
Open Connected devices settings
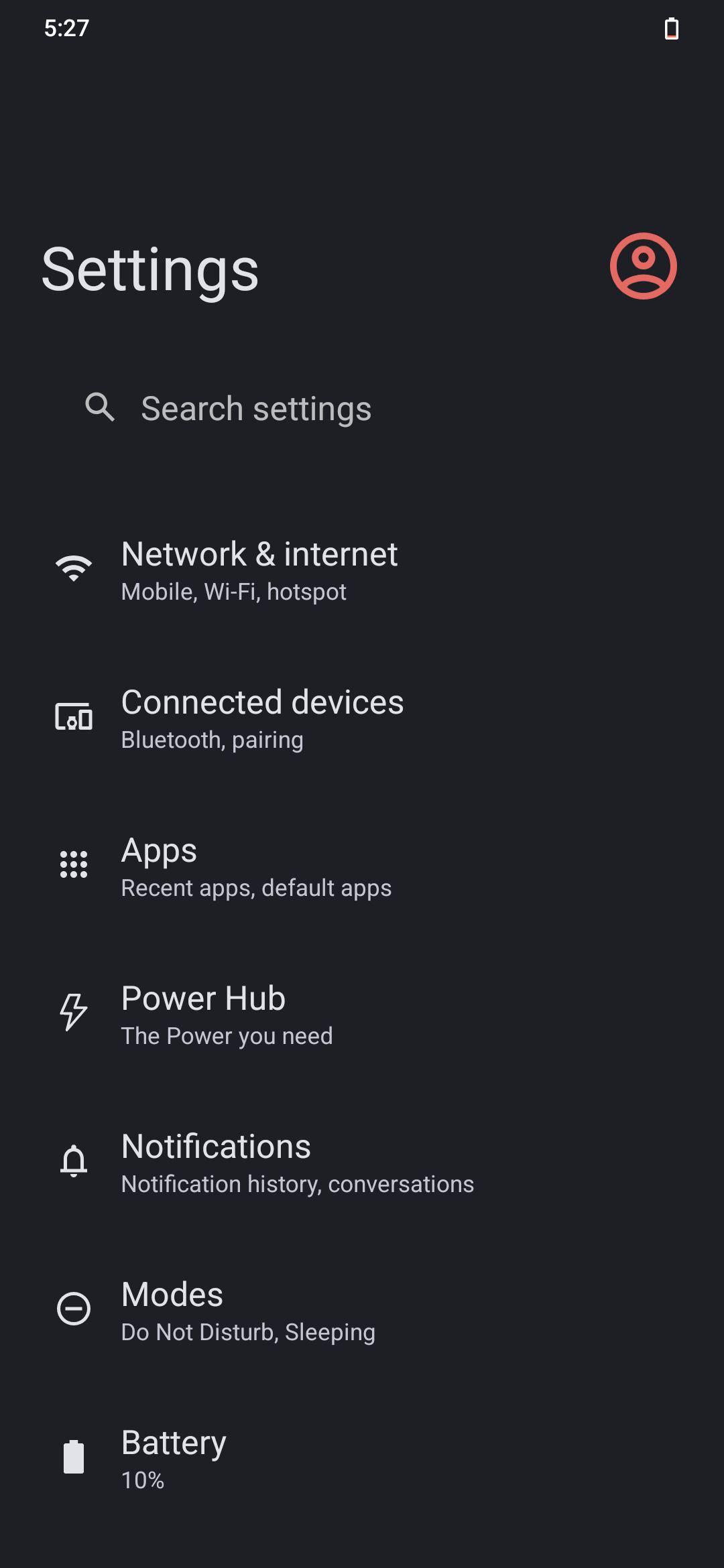[x=362, y=718]
